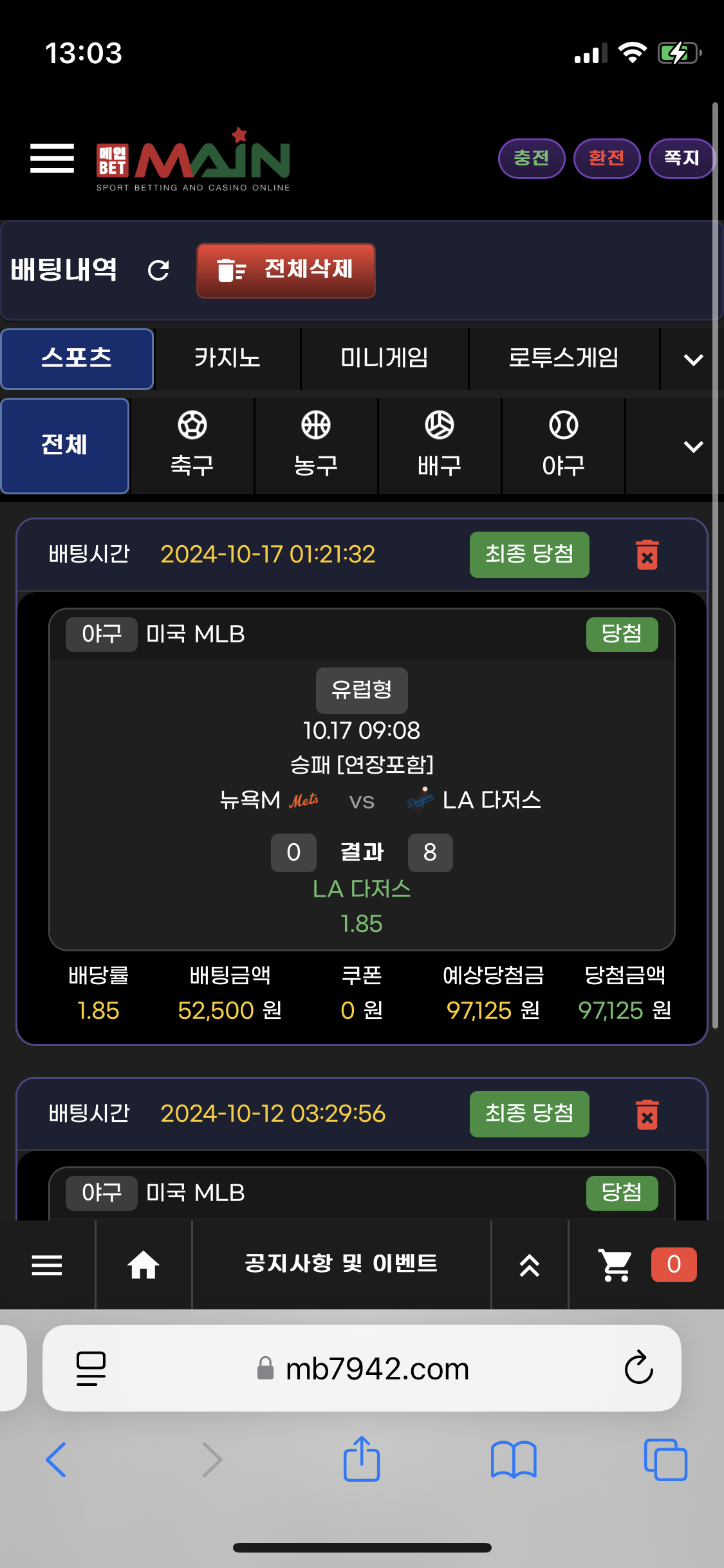Screen dimensions: 724x1568
Task: Tap the 전체삭제 button
Action: (x=286, y=270)
